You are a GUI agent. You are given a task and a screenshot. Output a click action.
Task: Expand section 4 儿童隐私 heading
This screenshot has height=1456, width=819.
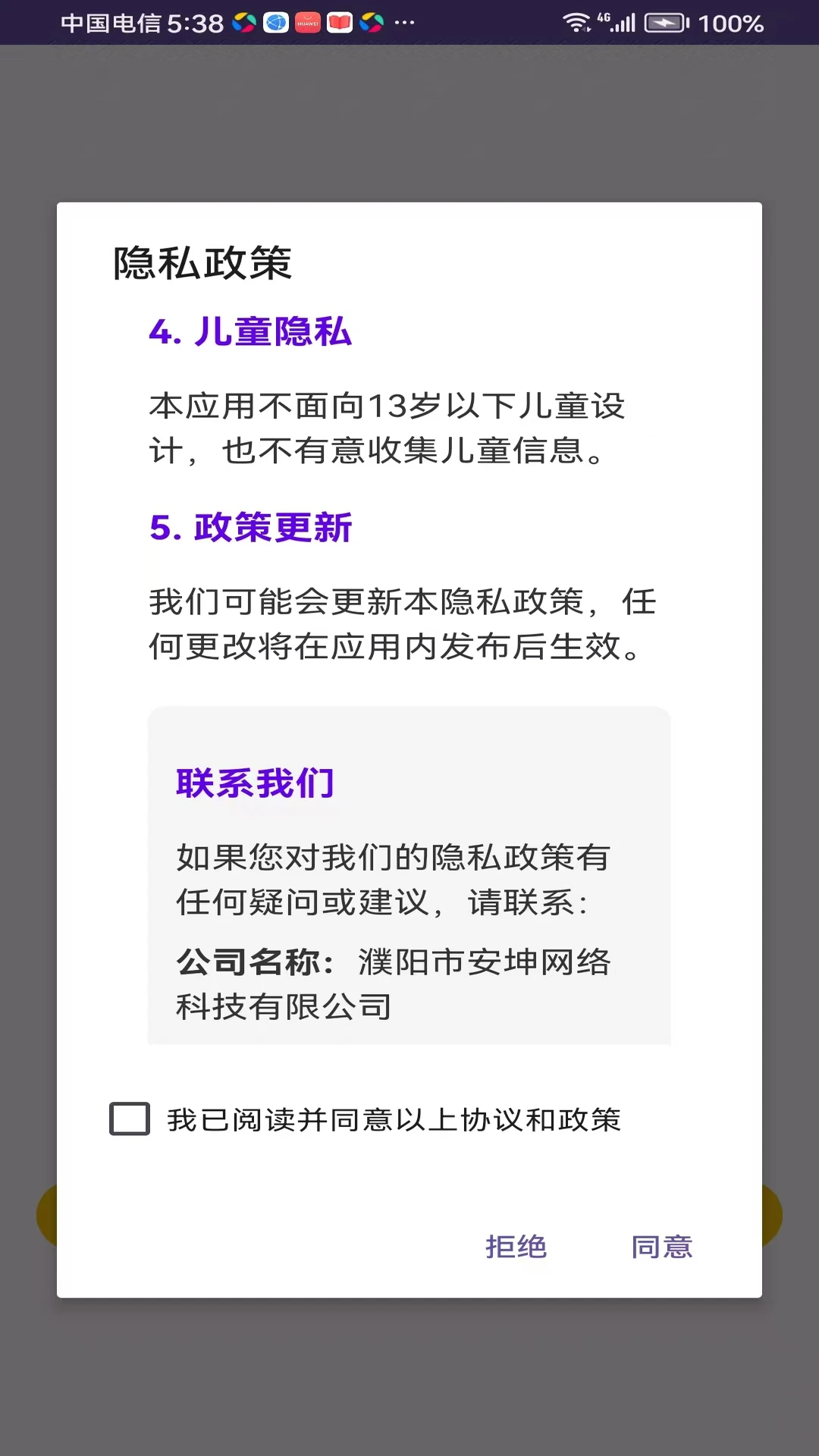point(249,334)
